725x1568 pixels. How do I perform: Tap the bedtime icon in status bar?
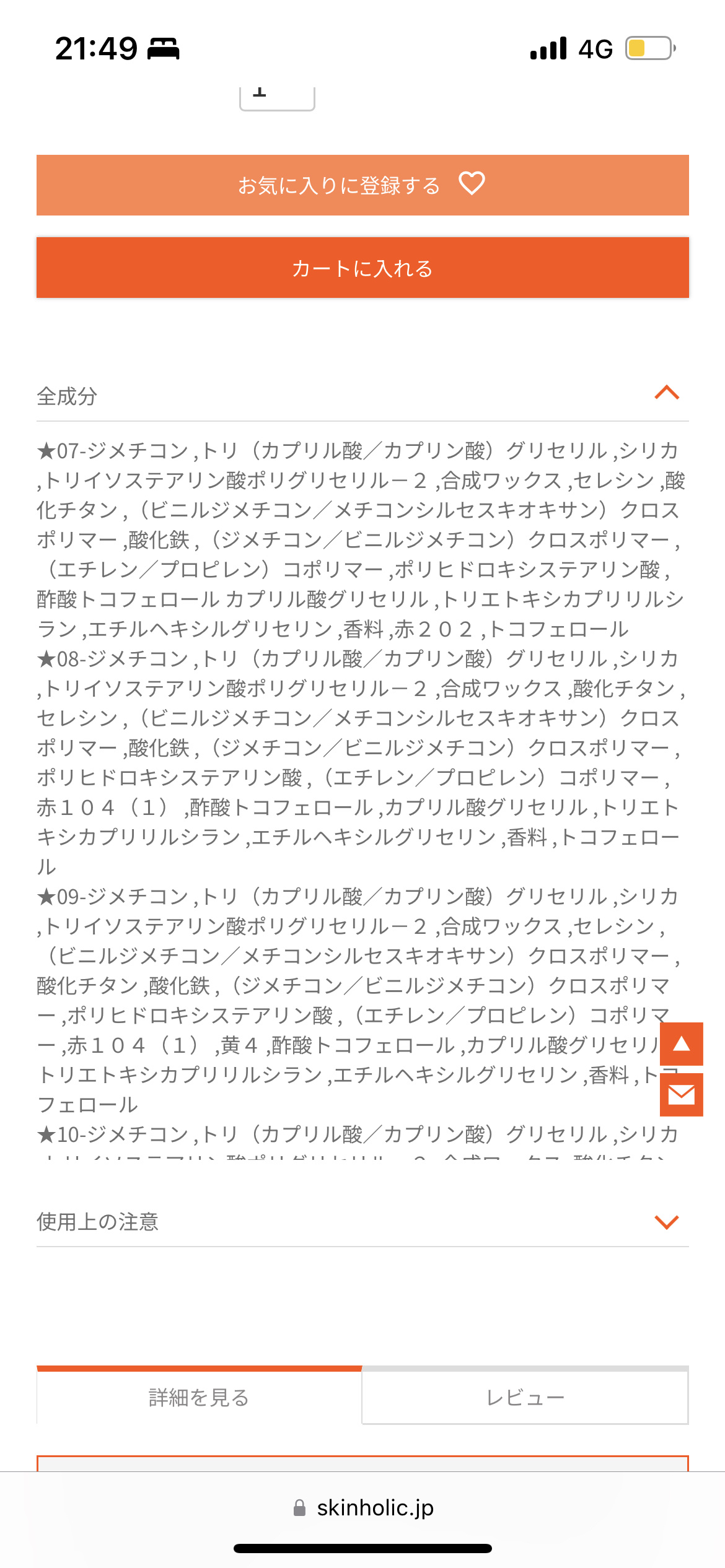click(x=162, y=50)
